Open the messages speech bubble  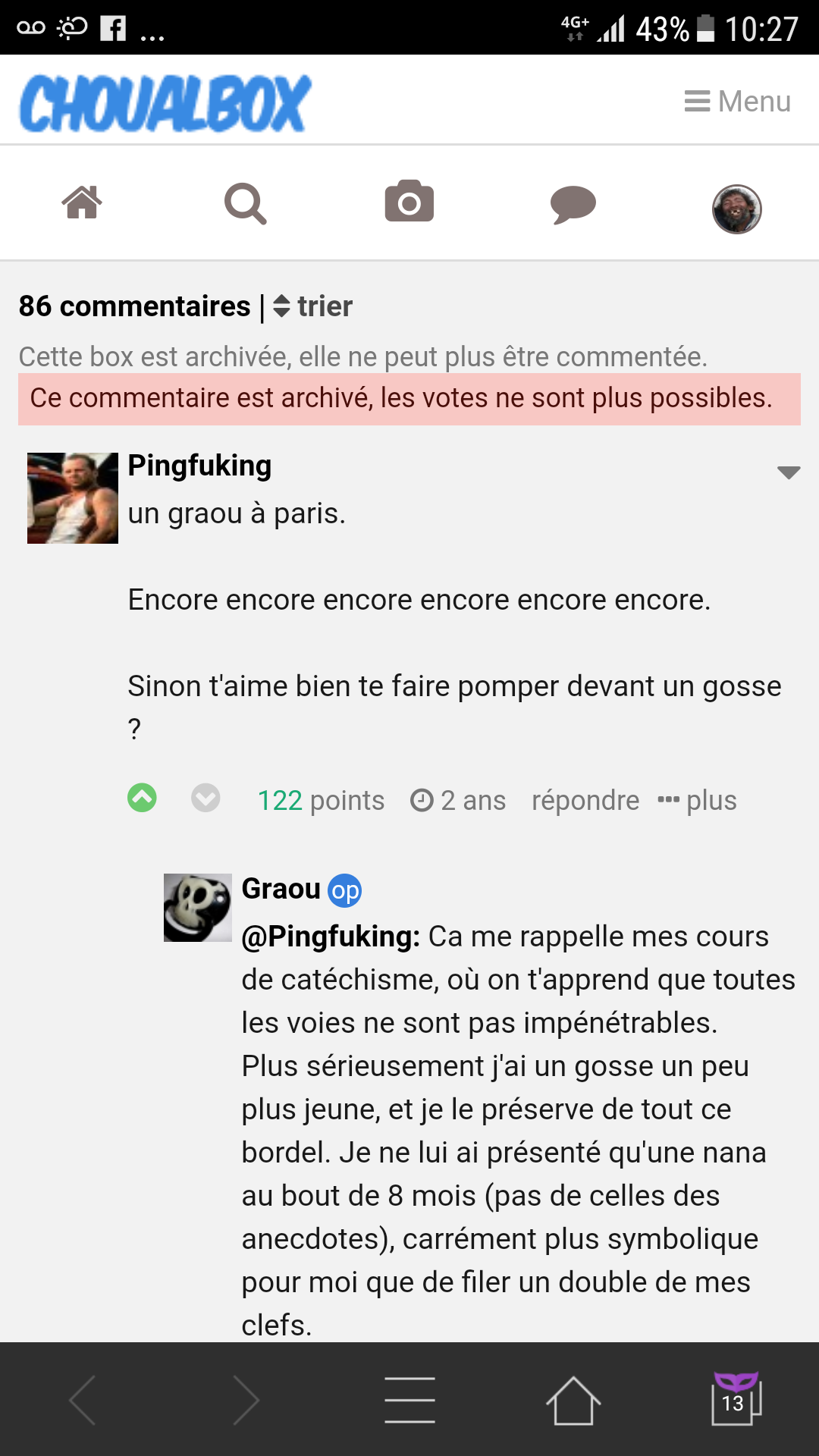pyautogui.click(x=573, y=205)
